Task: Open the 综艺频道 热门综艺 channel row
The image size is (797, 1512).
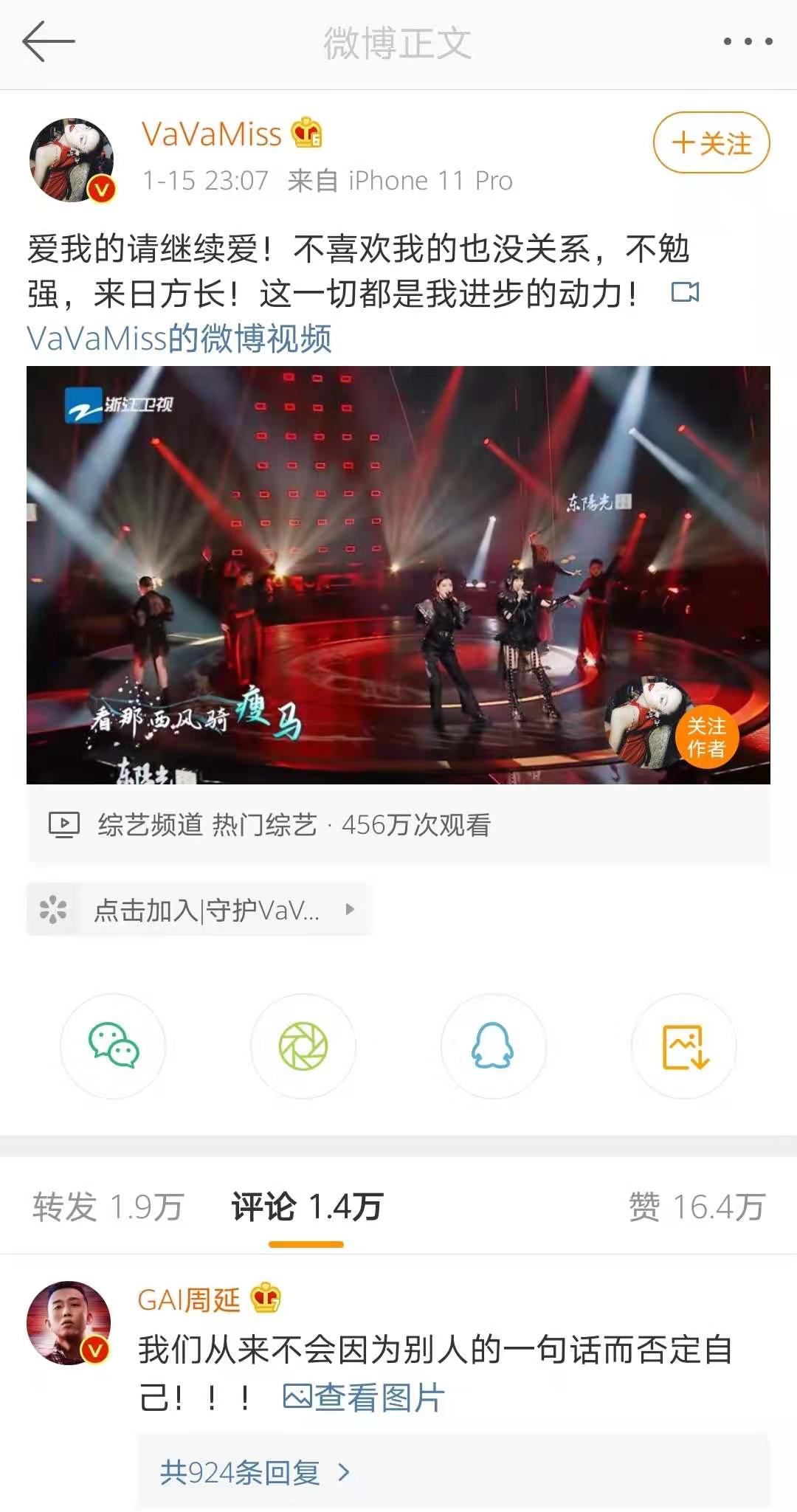Action: pyautogui.click(x=294, y=825)
